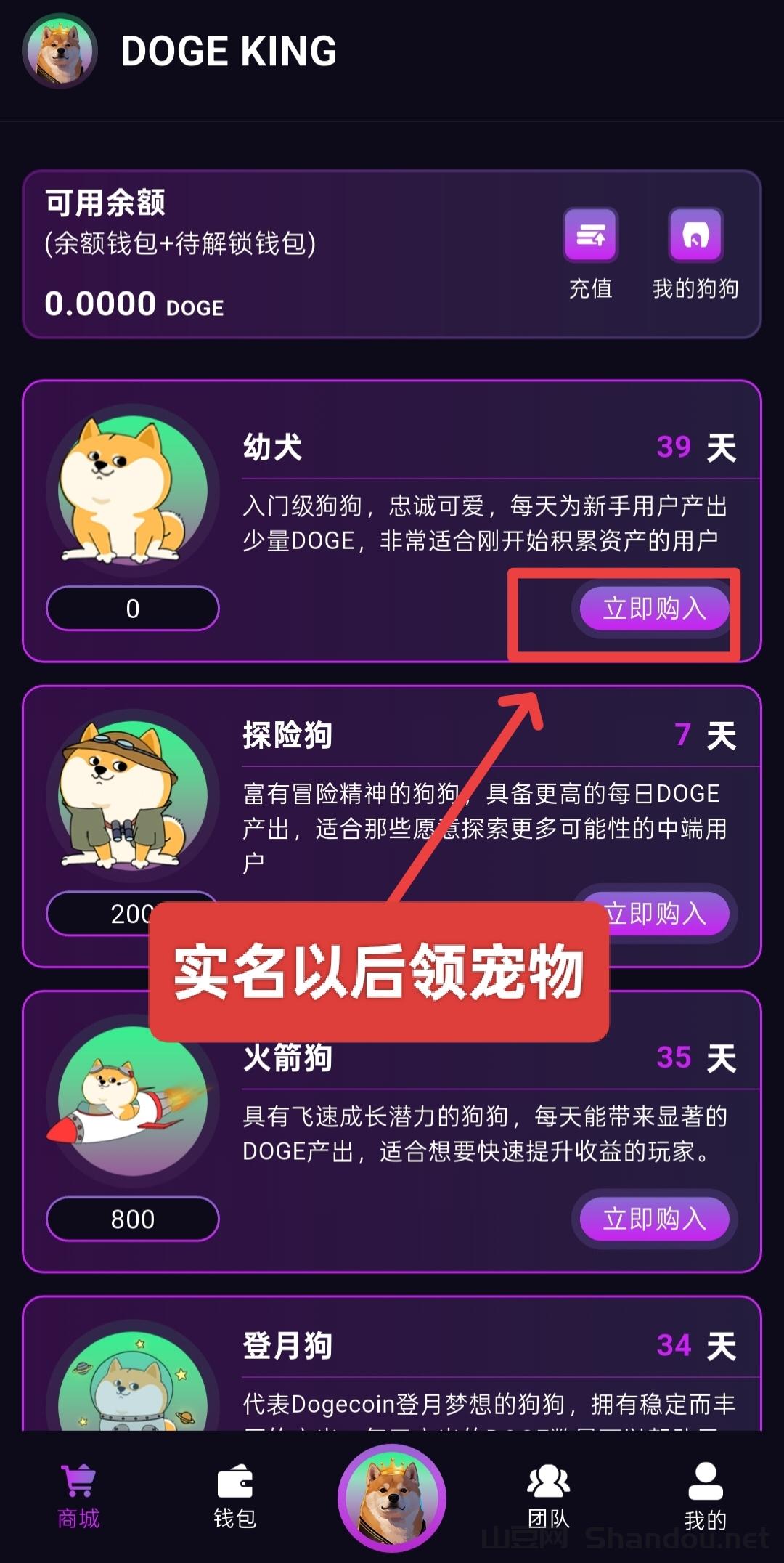Screen dimensions: 784x1563
Task: Go to the 团队 team tab
Action: pos(549,1497)
